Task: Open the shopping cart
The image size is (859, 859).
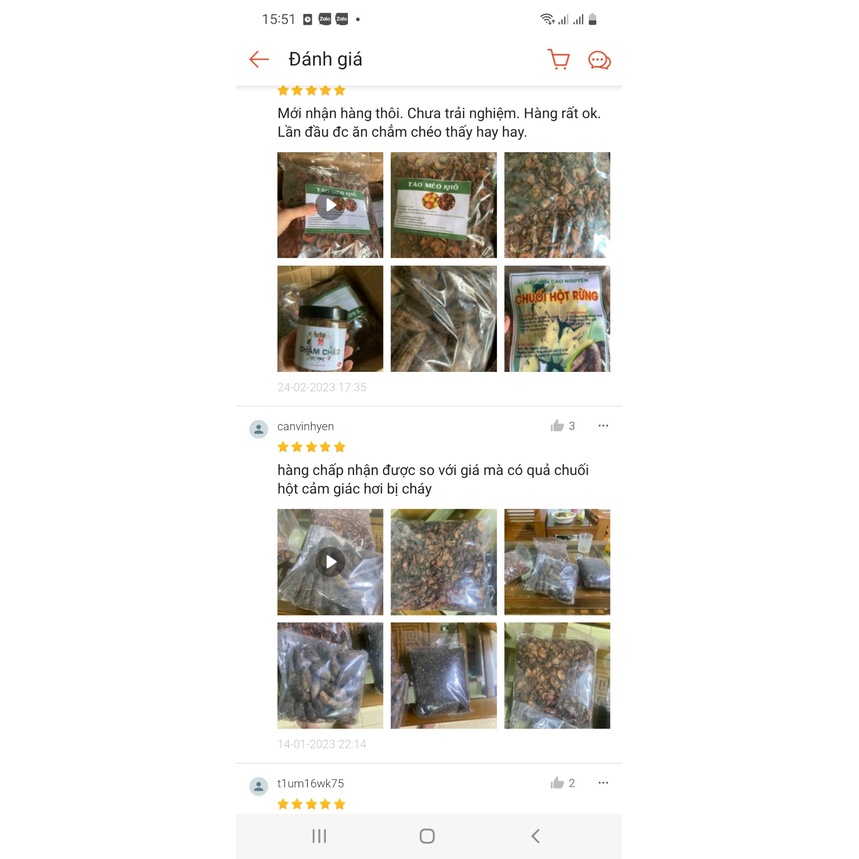Action: click(x=558, y=60)
